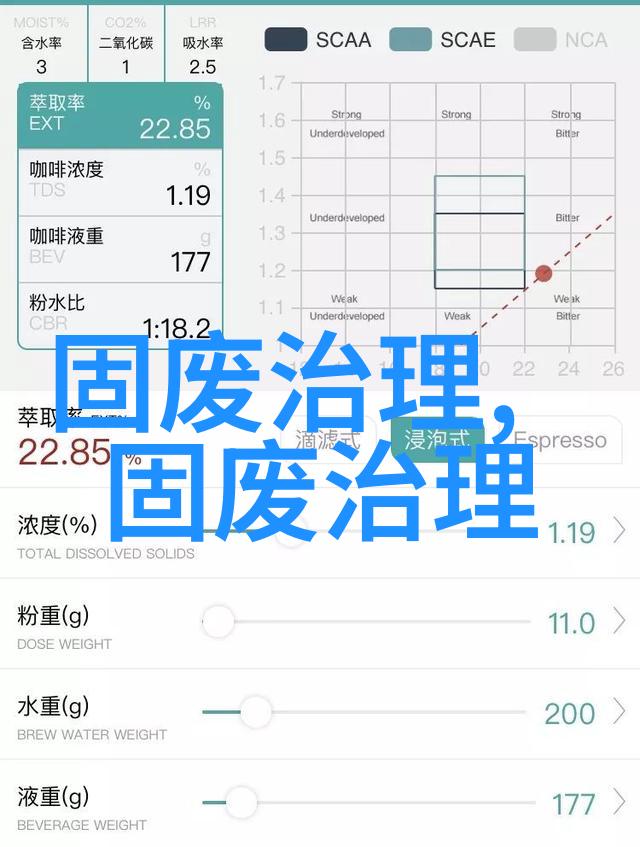This screenshot has height=847, width=640.
Task: Toggle the SCAA chart standard
Action: pos(318,40)
